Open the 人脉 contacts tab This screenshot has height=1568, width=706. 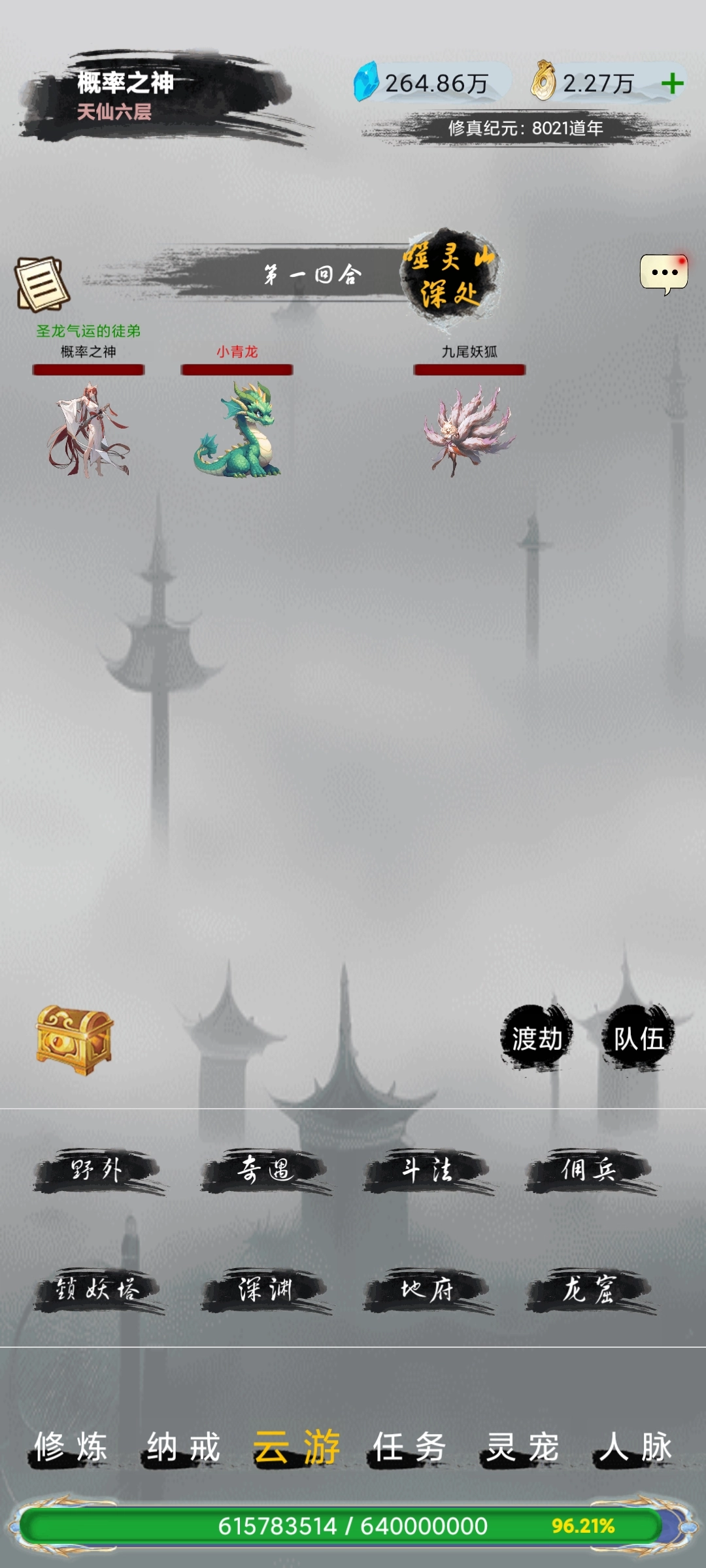[x=635, y=1446]
